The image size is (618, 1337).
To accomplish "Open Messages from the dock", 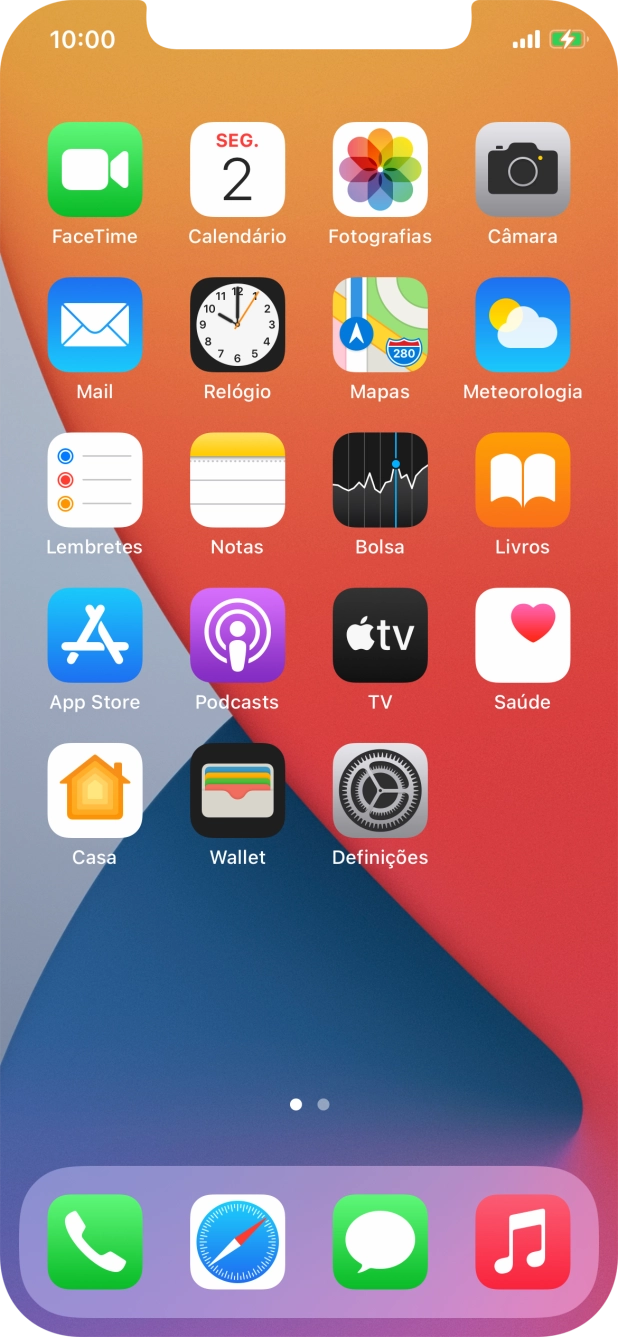I will click(380, 1241).
